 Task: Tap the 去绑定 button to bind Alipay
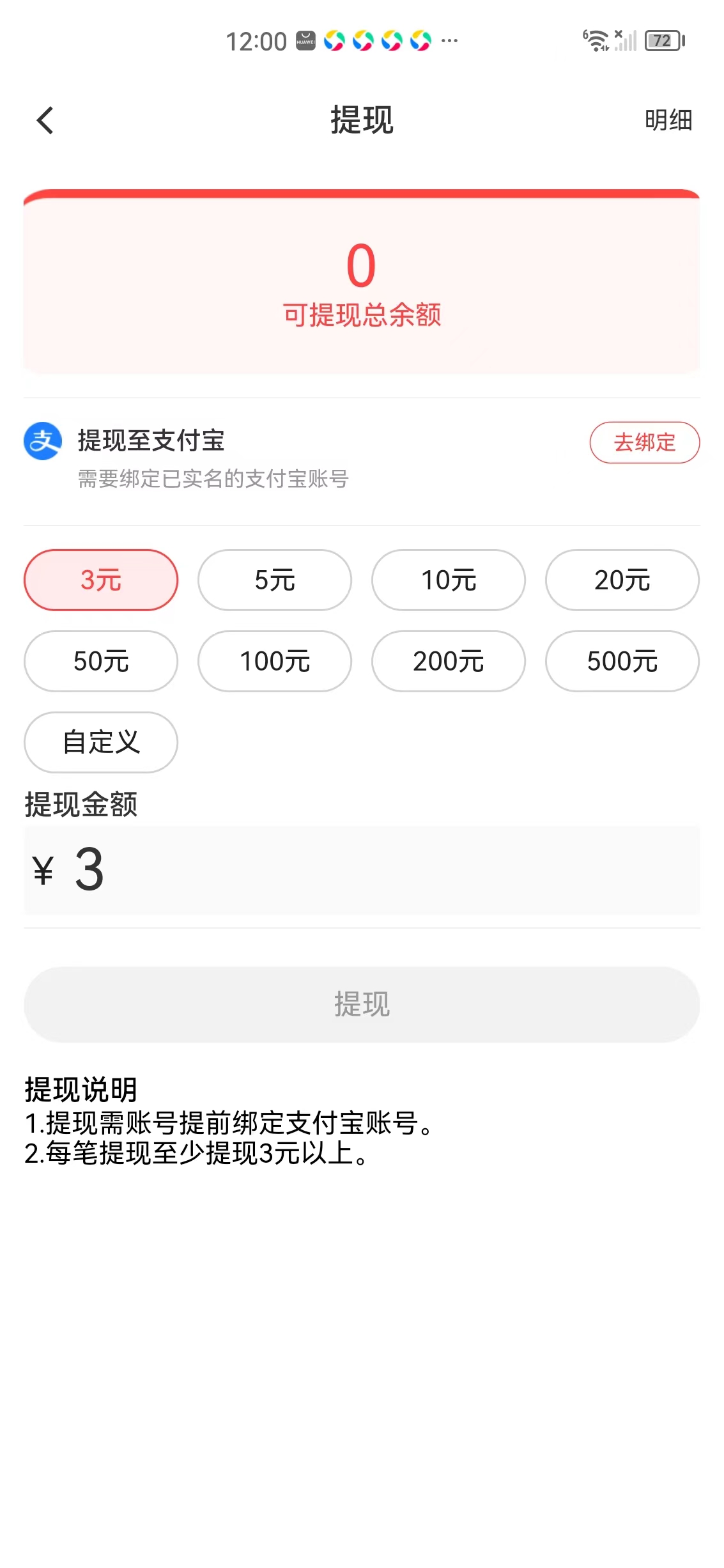tap(643, 442)
